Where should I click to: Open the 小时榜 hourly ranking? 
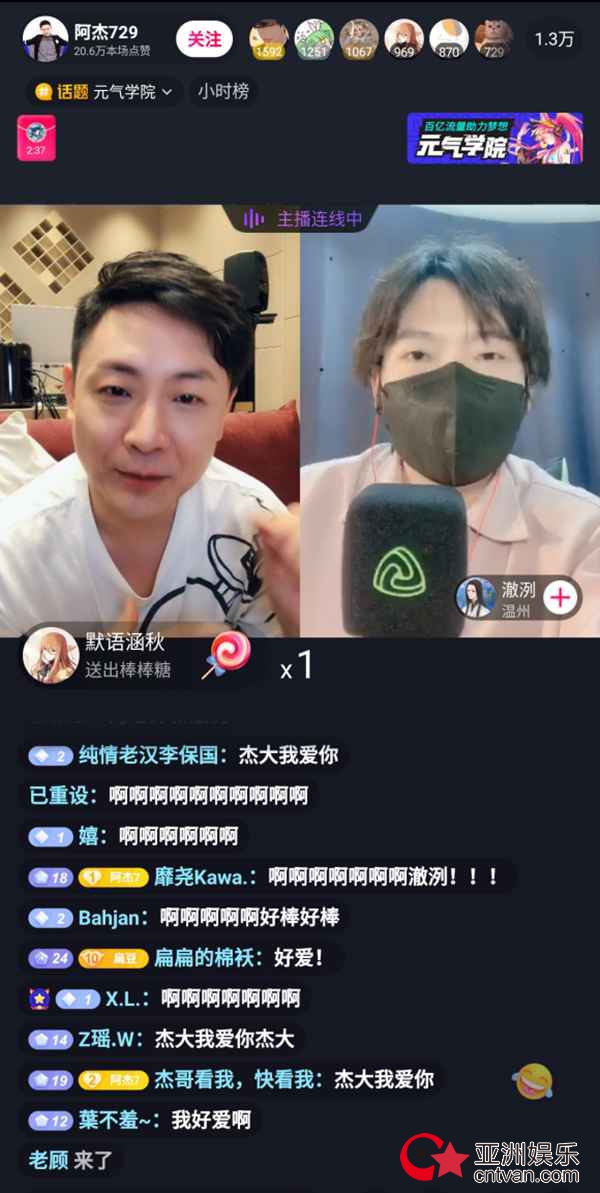223,92
